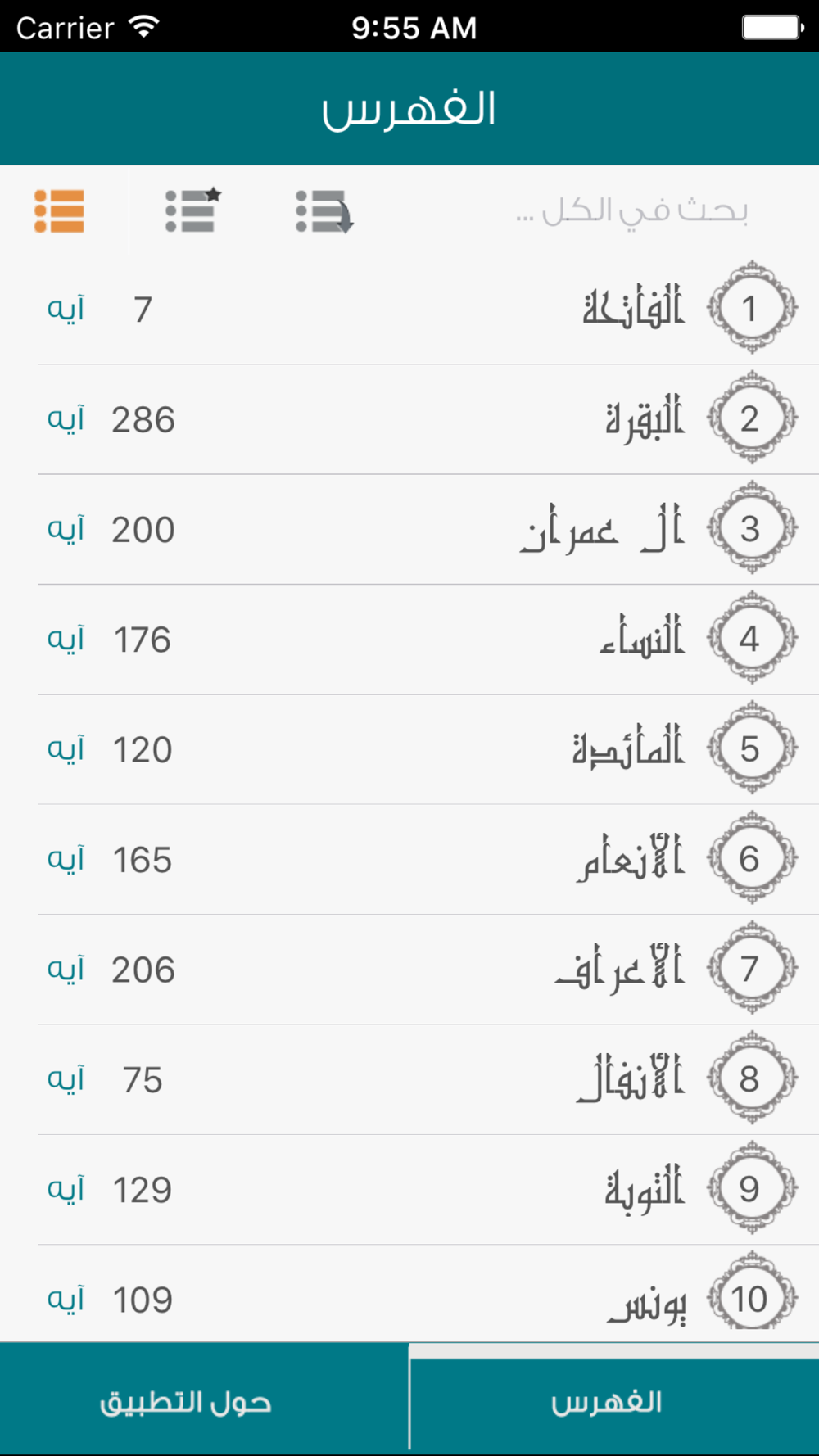Open surah النساء number 4
The image size is (819, 1456).
409,640
